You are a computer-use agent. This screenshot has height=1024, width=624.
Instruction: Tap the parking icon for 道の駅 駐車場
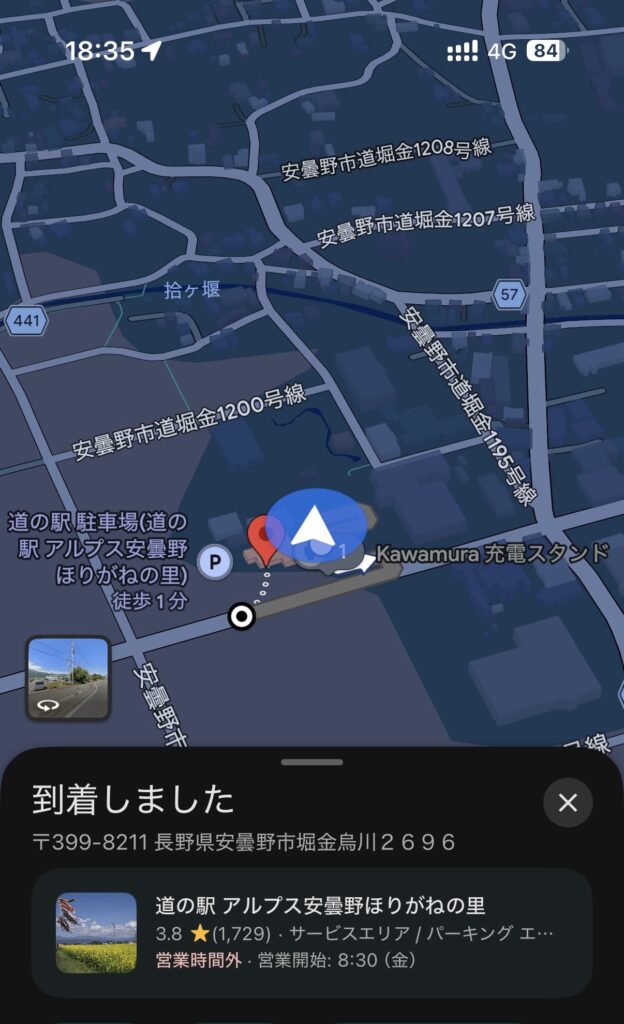point(213,562)
